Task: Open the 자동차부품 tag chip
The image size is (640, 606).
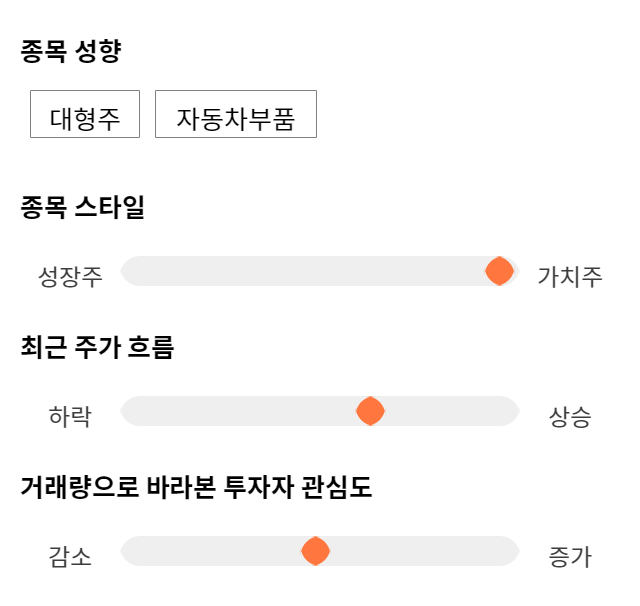Action: point(236,114)
